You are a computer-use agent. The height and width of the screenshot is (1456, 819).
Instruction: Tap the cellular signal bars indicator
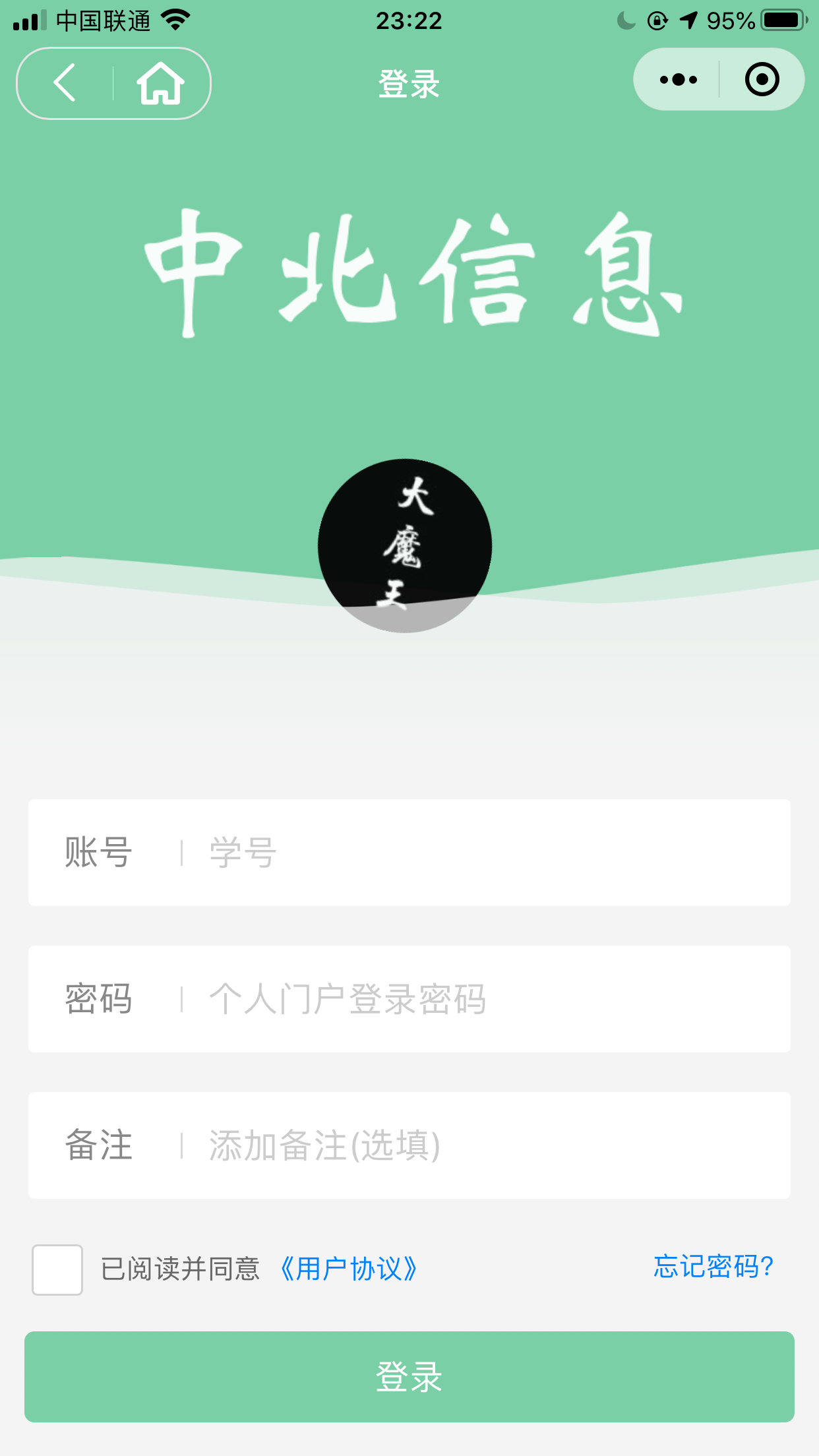[x=29, y=20]
